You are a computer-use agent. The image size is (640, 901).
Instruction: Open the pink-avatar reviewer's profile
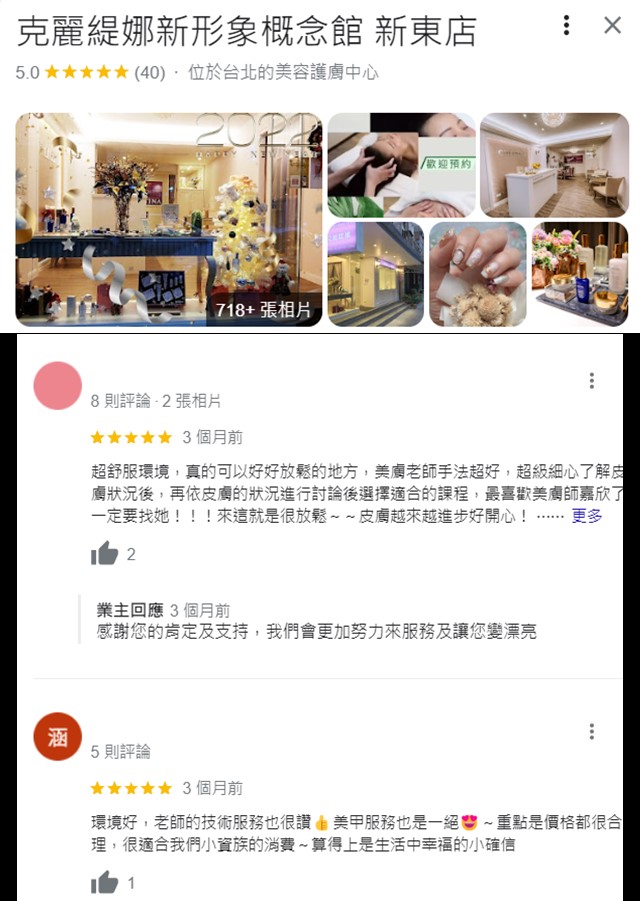point(58,386)
